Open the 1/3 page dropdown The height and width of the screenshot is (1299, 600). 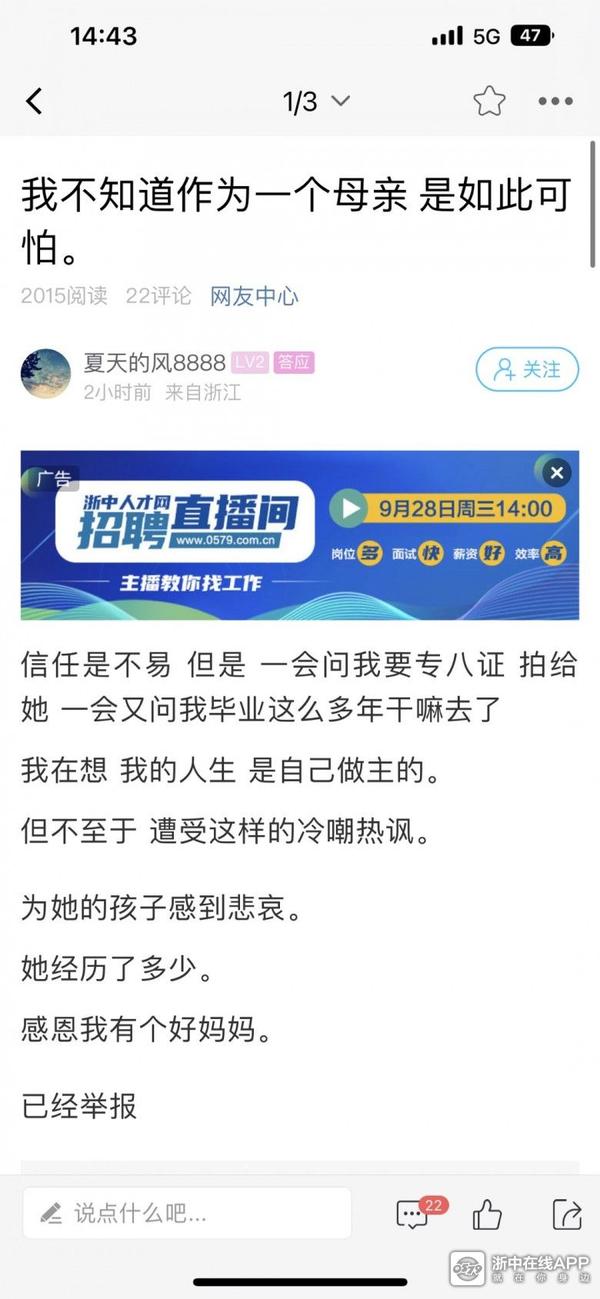[316, 101]
